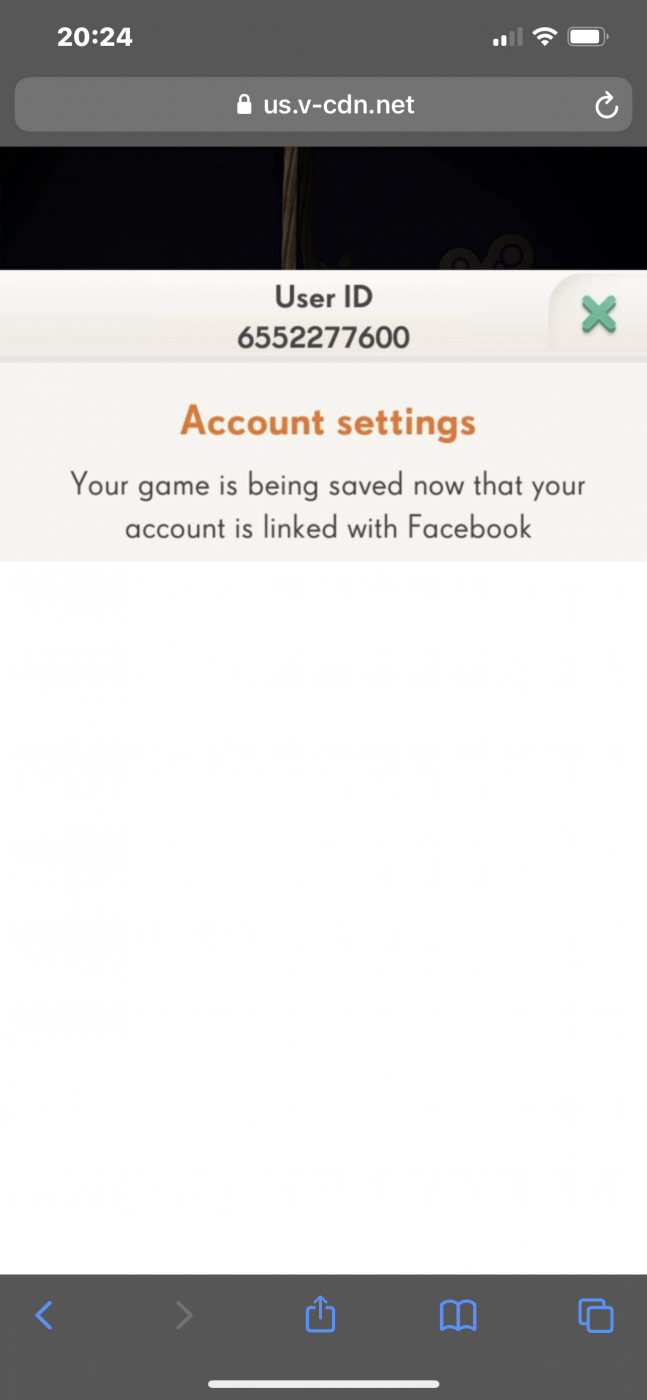Screen dimensions: 647x1400
Task: Tap the us.v-cdn.net address bar
Action: pos(325,104)
